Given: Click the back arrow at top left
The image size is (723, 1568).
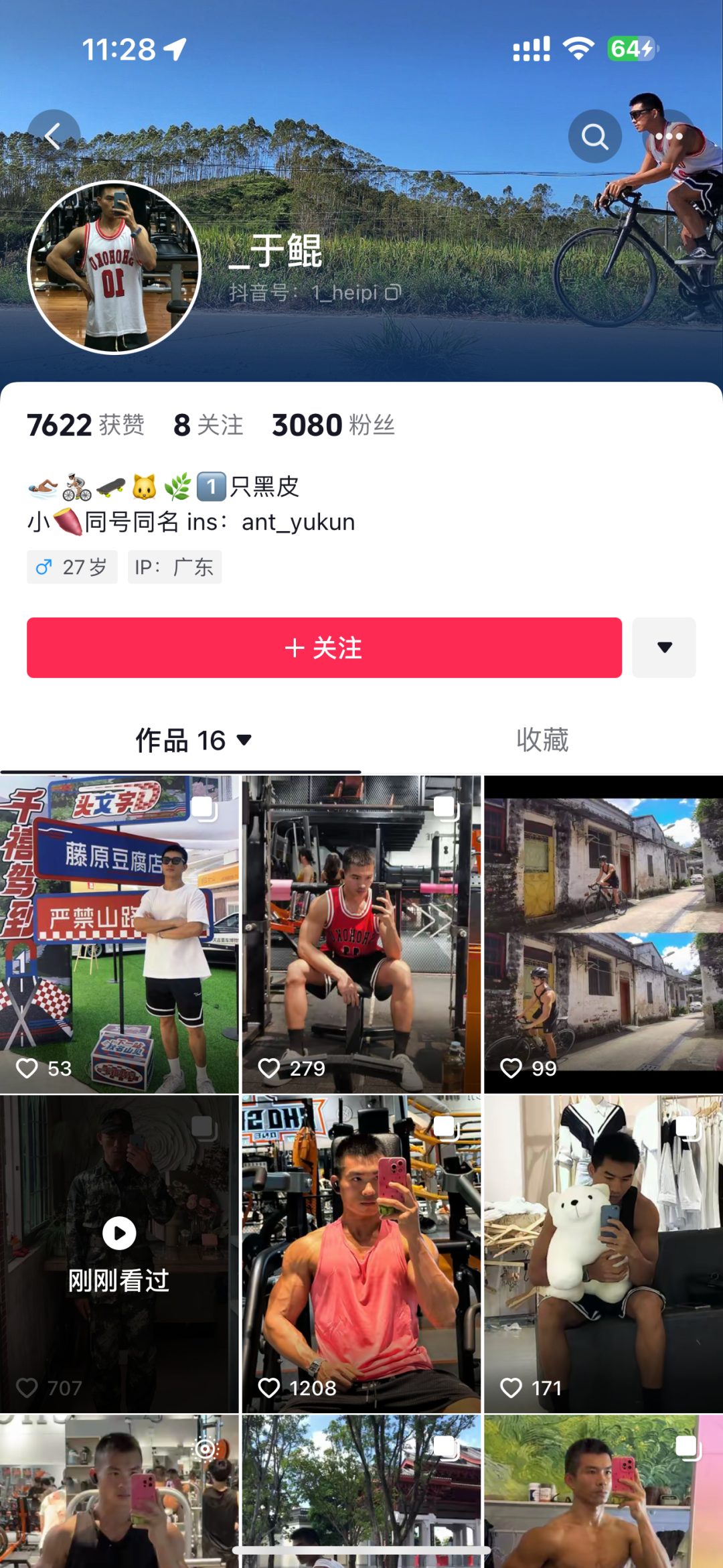Looking at the screenshot, I should (56, 136).
